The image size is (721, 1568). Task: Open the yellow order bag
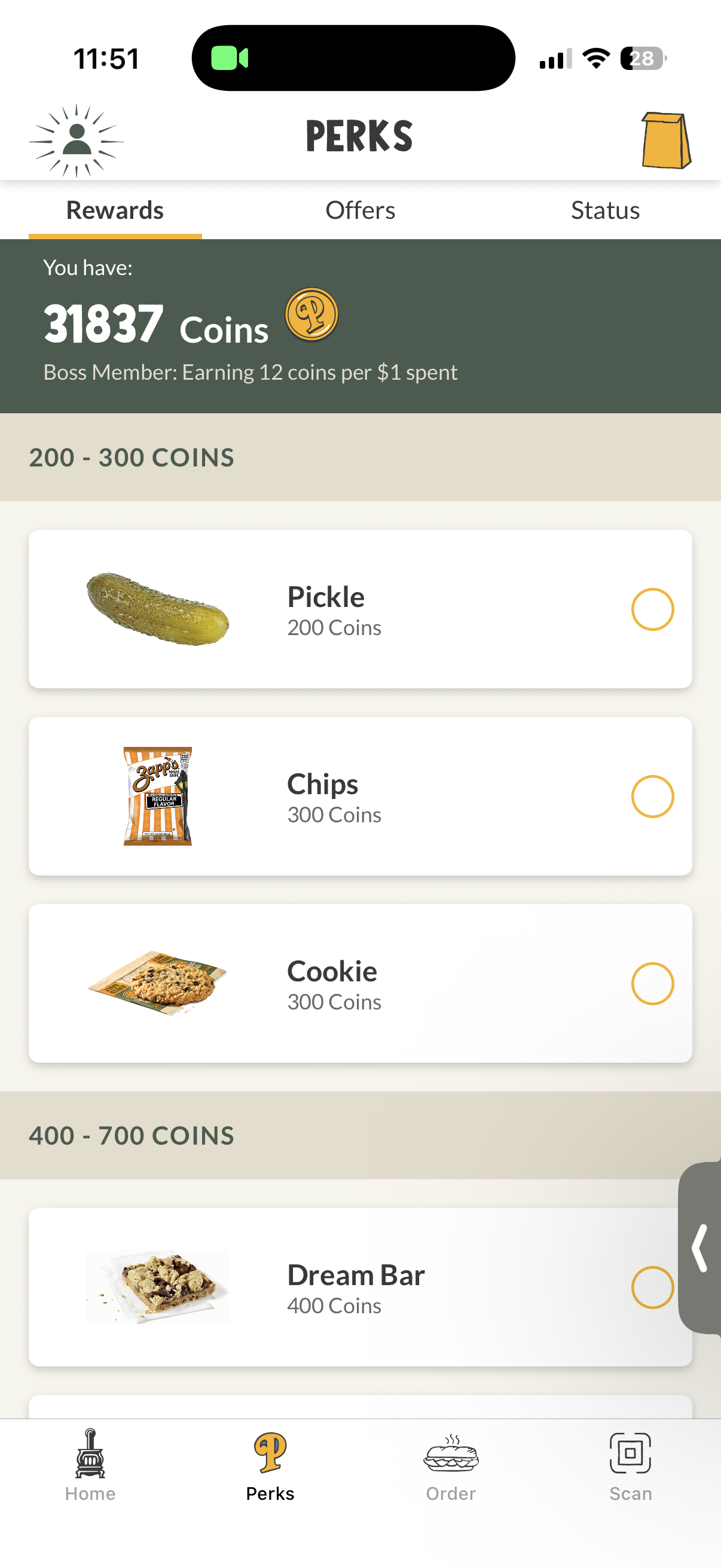[665, 140]
